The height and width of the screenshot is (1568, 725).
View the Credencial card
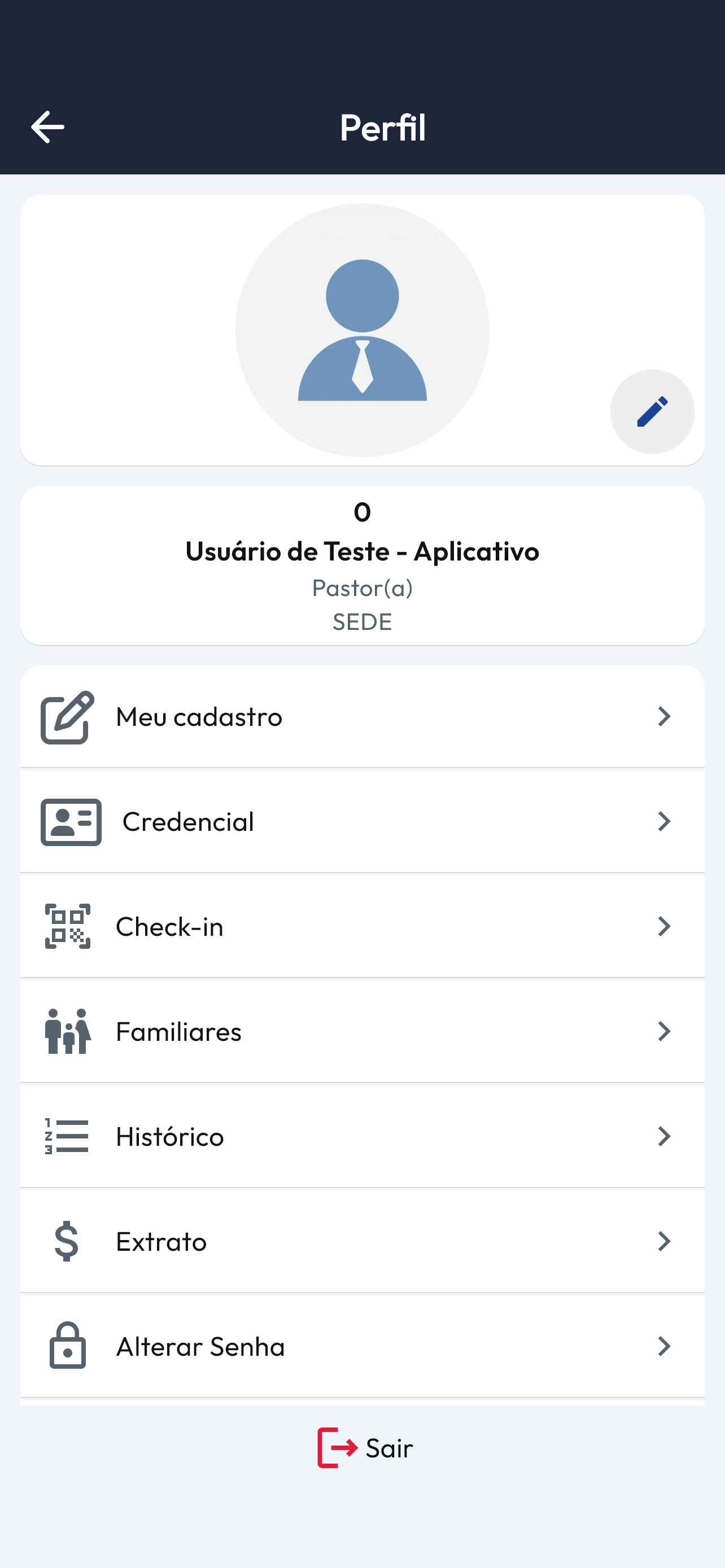(x=362, y=822)
